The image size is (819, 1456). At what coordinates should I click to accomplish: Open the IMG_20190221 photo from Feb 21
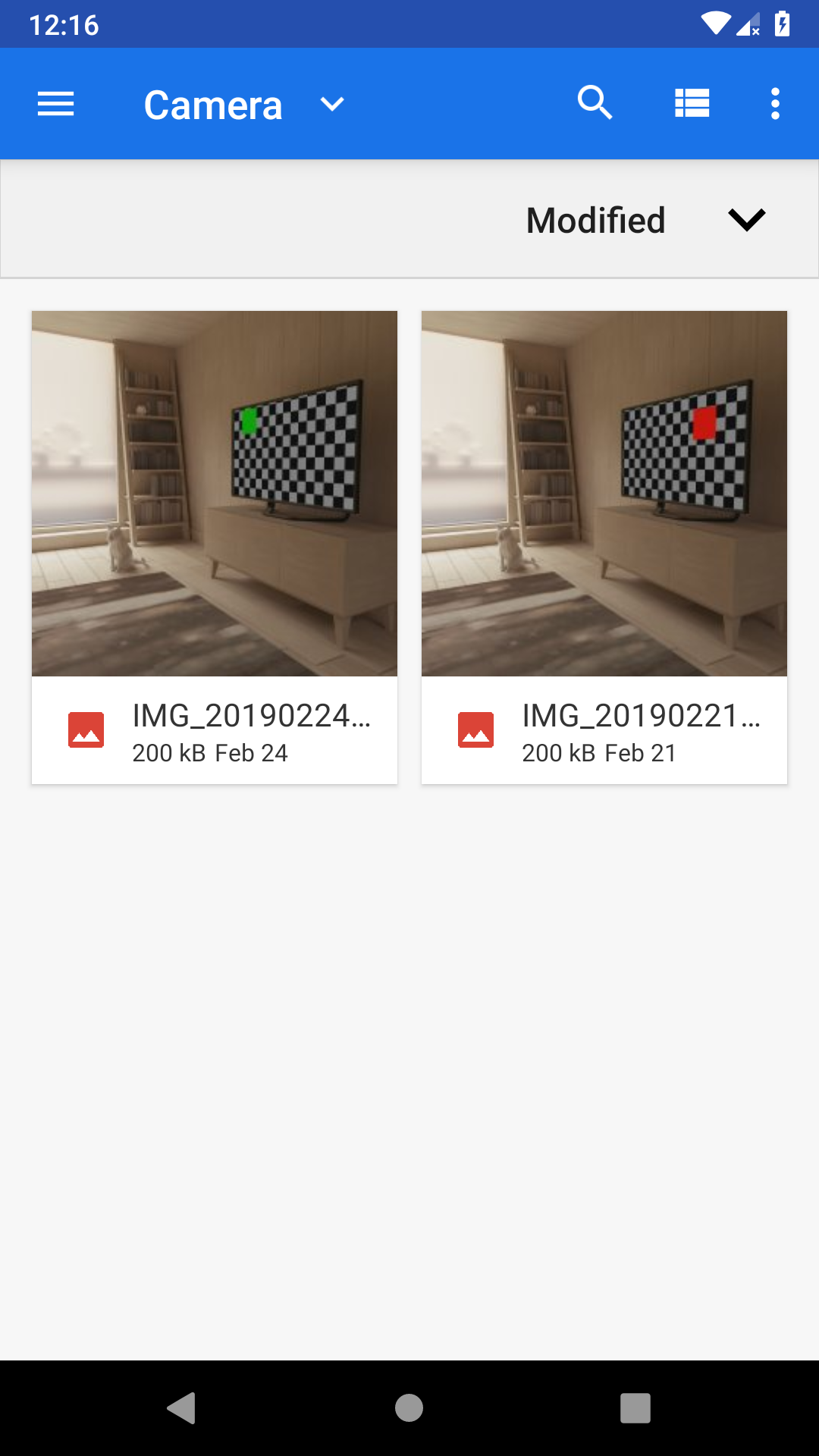click(x=604, y=547)
